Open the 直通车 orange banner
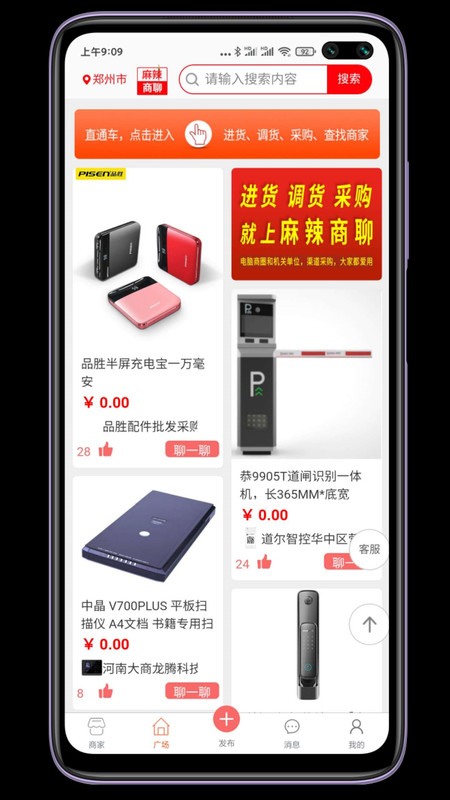Screen dimensions: 450x800 227,134
